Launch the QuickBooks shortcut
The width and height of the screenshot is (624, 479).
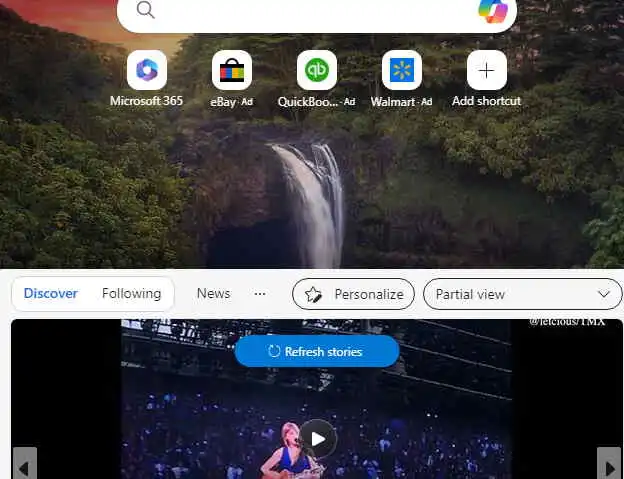[316, 71]
